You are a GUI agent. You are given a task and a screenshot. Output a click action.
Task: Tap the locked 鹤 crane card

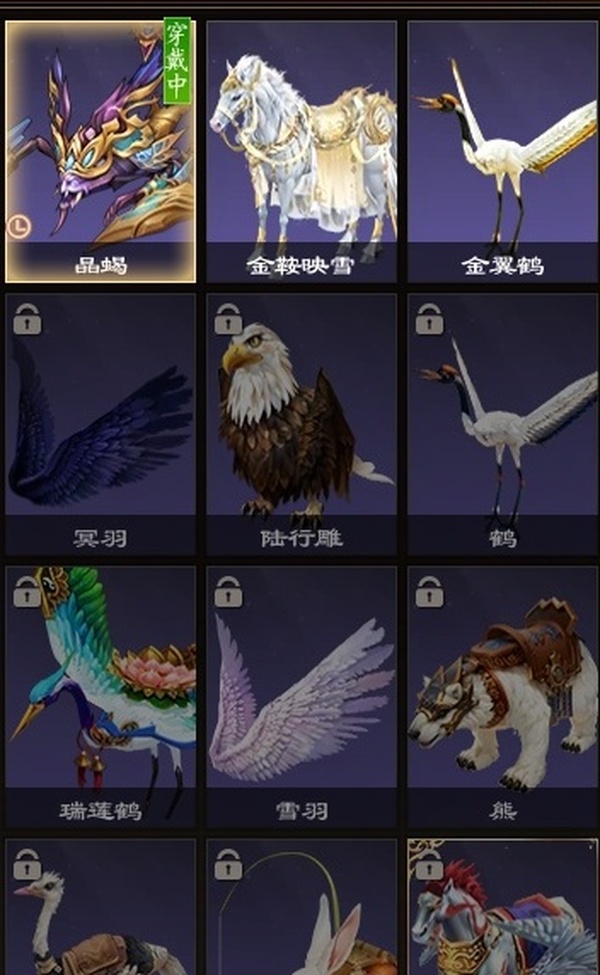pos(502,425)
